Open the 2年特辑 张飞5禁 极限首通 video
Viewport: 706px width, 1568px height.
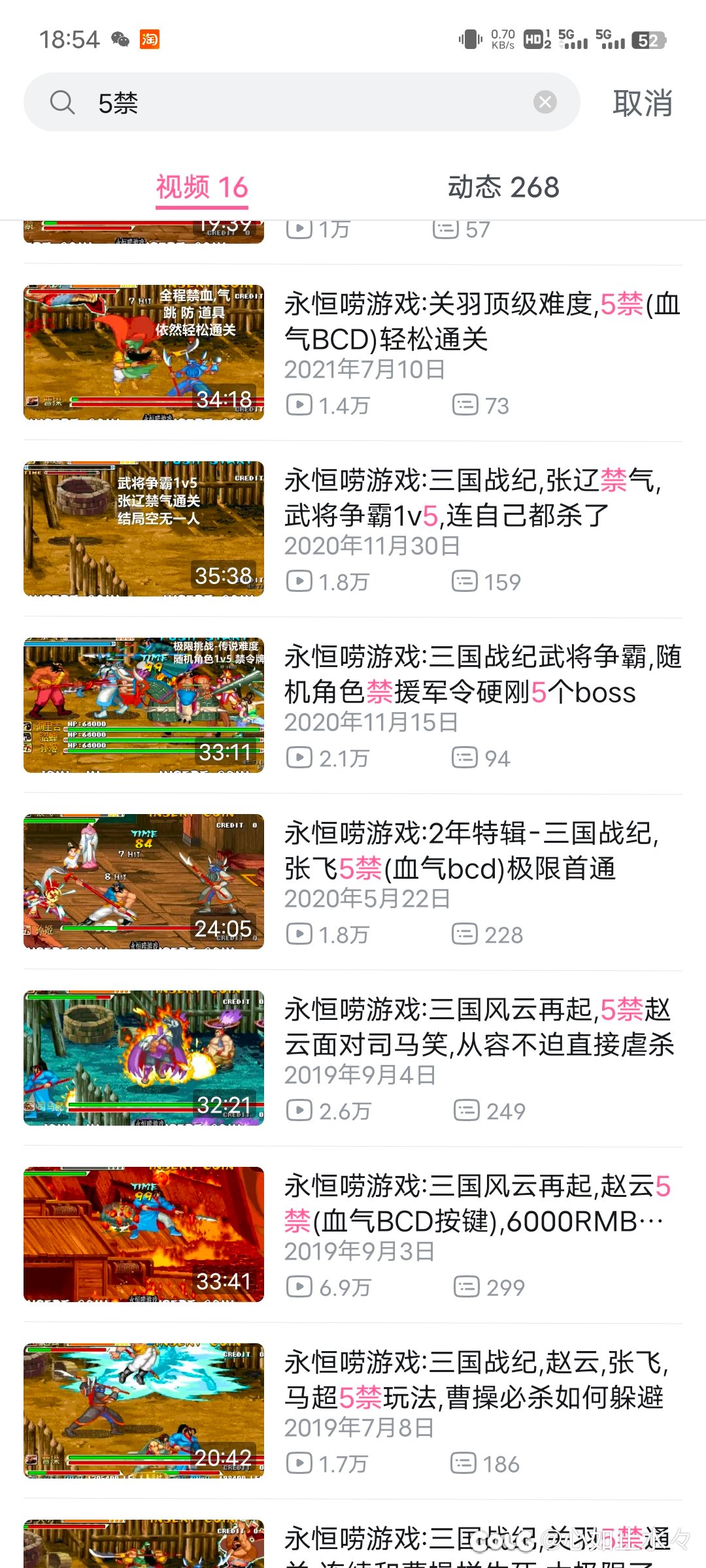(x=353, y=882)
